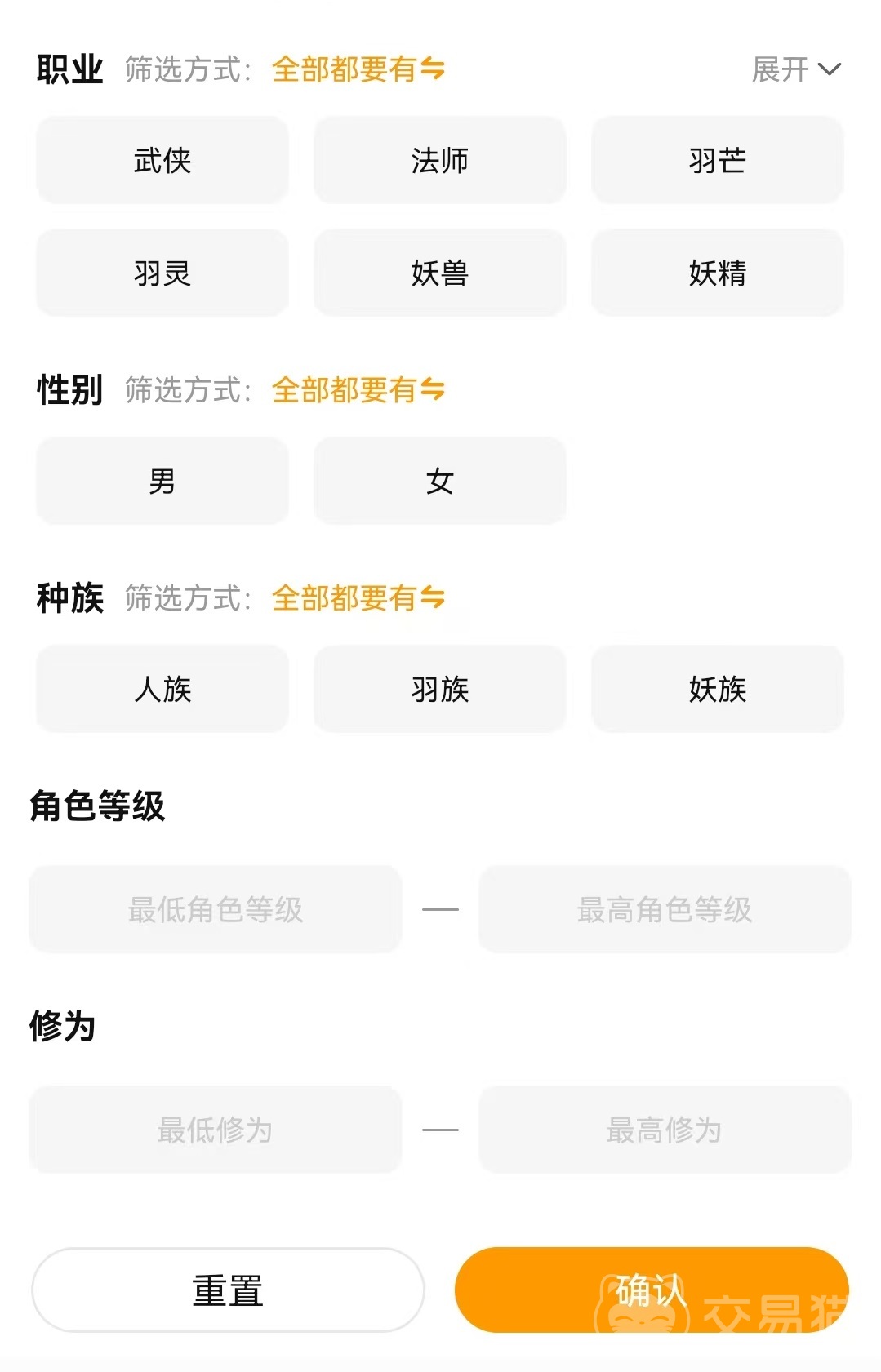Enter the 最低修为 field

tap(216, 1130)
